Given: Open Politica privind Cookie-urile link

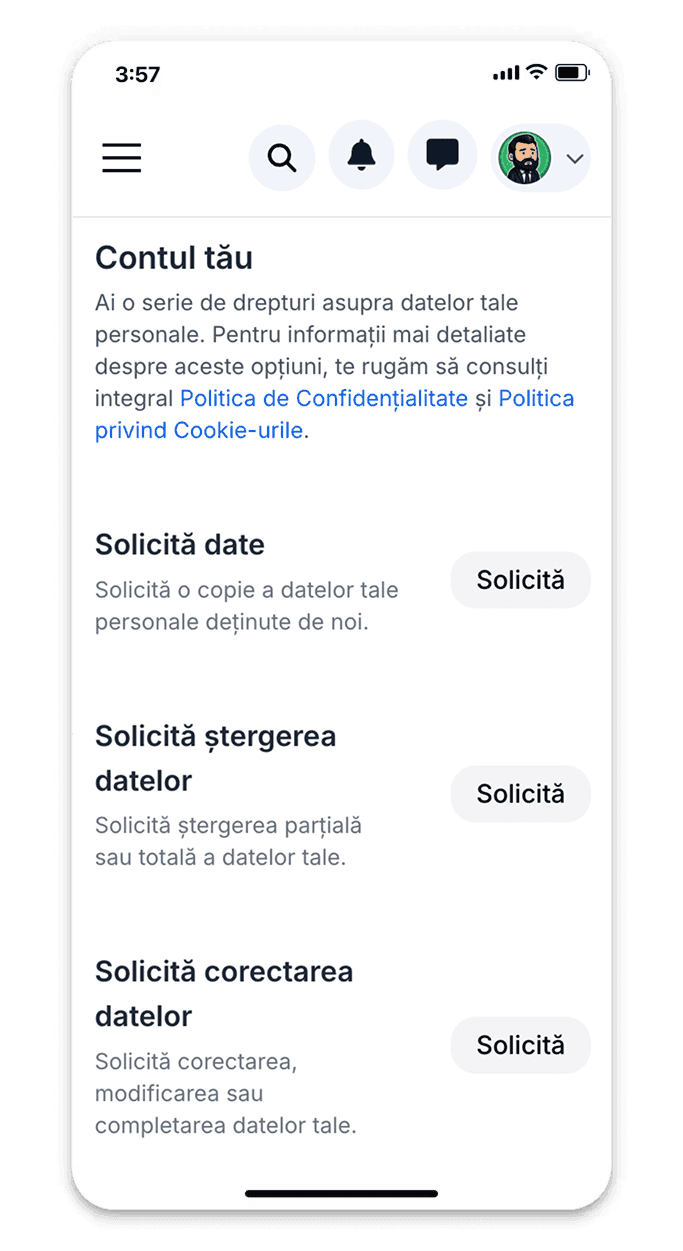Looking at the screenshot, I should pyautogui.click(x=199, y=431).
